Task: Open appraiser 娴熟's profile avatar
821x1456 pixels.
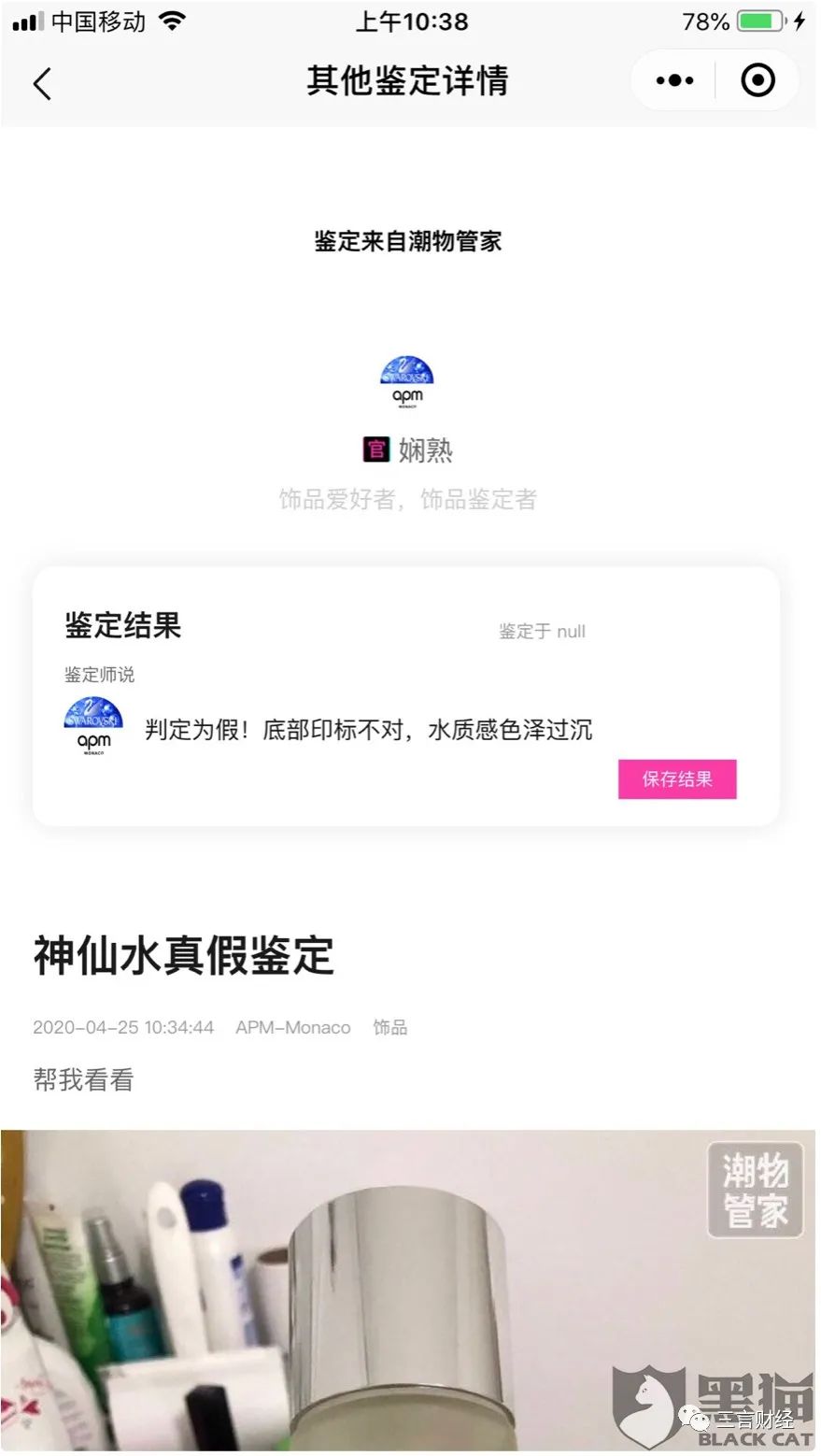Action: pyautogui.click(x=407, y=382)
